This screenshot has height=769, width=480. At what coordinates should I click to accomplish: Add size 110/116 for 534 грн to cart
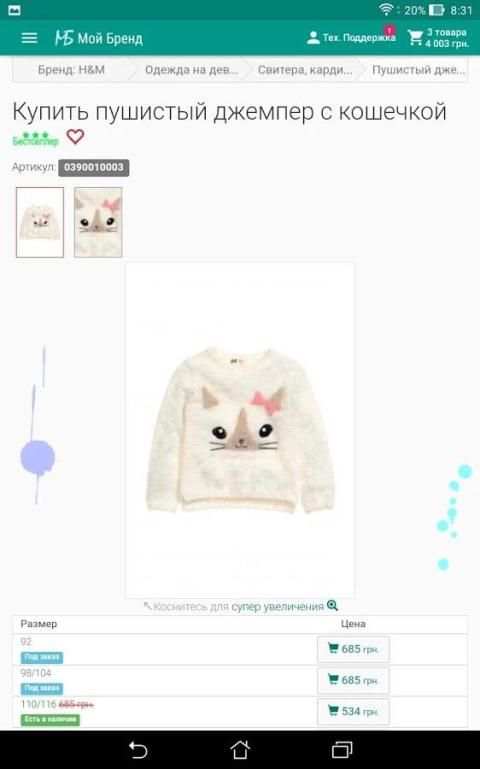[354, 711]
